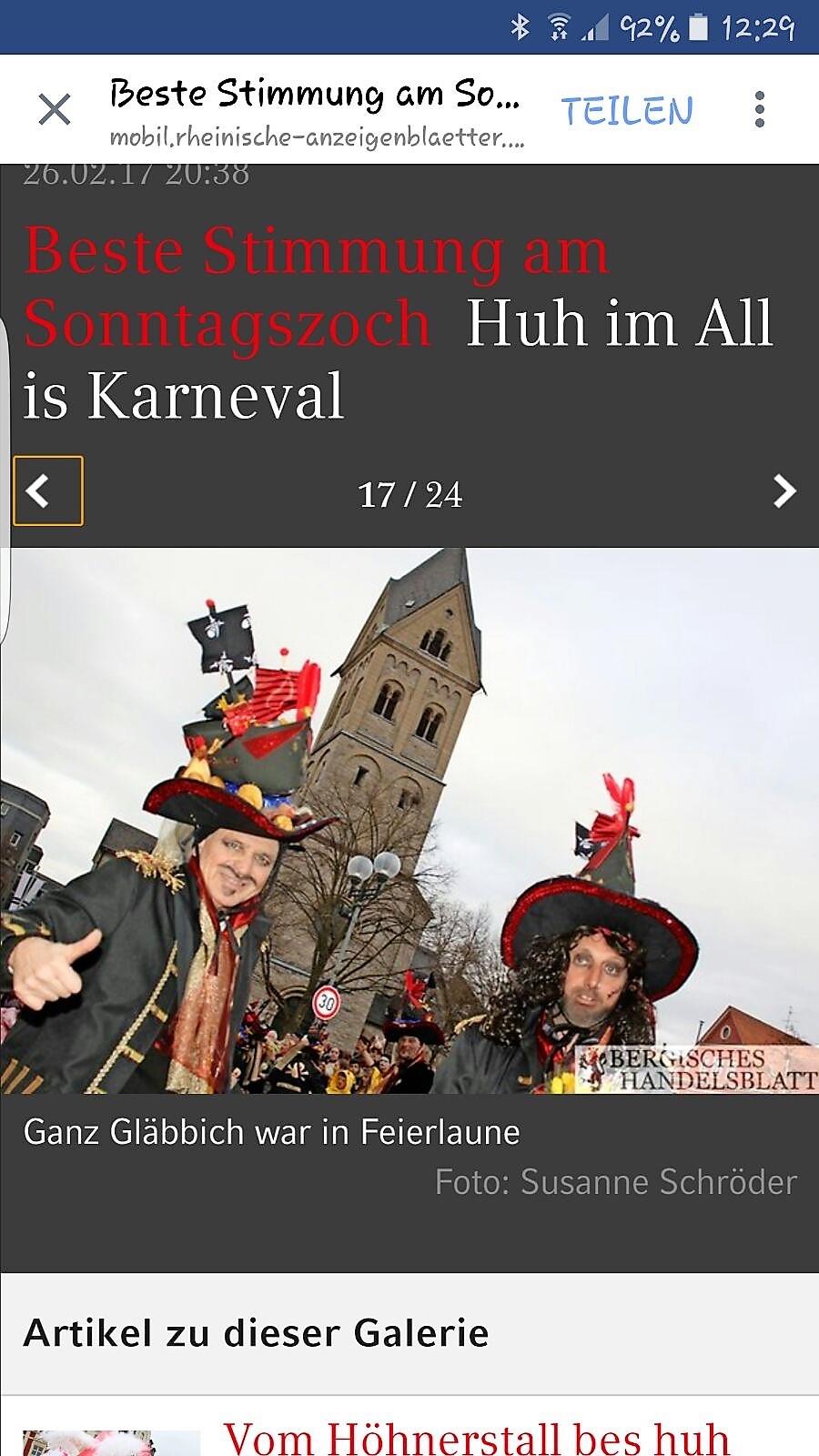819x1456 pixels.
Task: Open article 'Vom Höhnerstall bes huh'
Action: coord(477,1438)
